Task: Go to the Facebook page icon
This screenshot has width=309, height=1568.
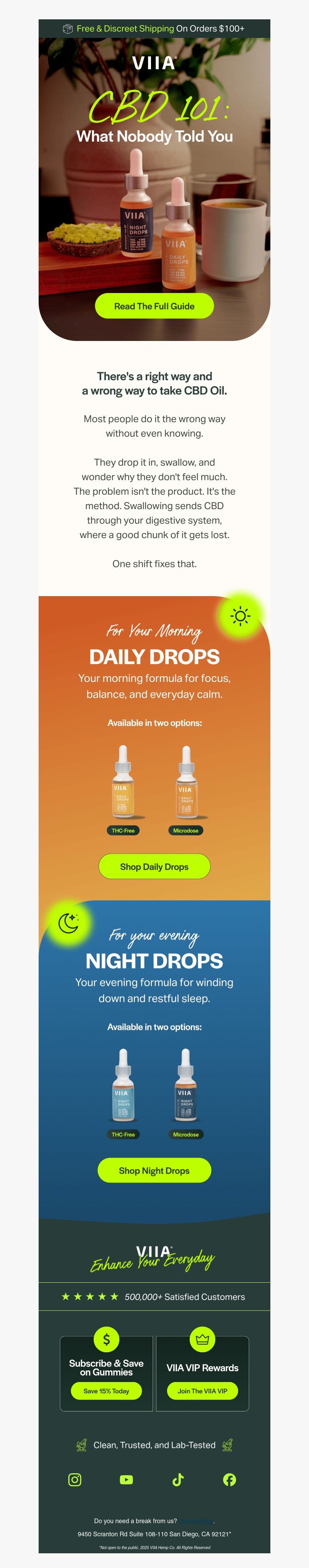Action: [x=229, y=1480]
